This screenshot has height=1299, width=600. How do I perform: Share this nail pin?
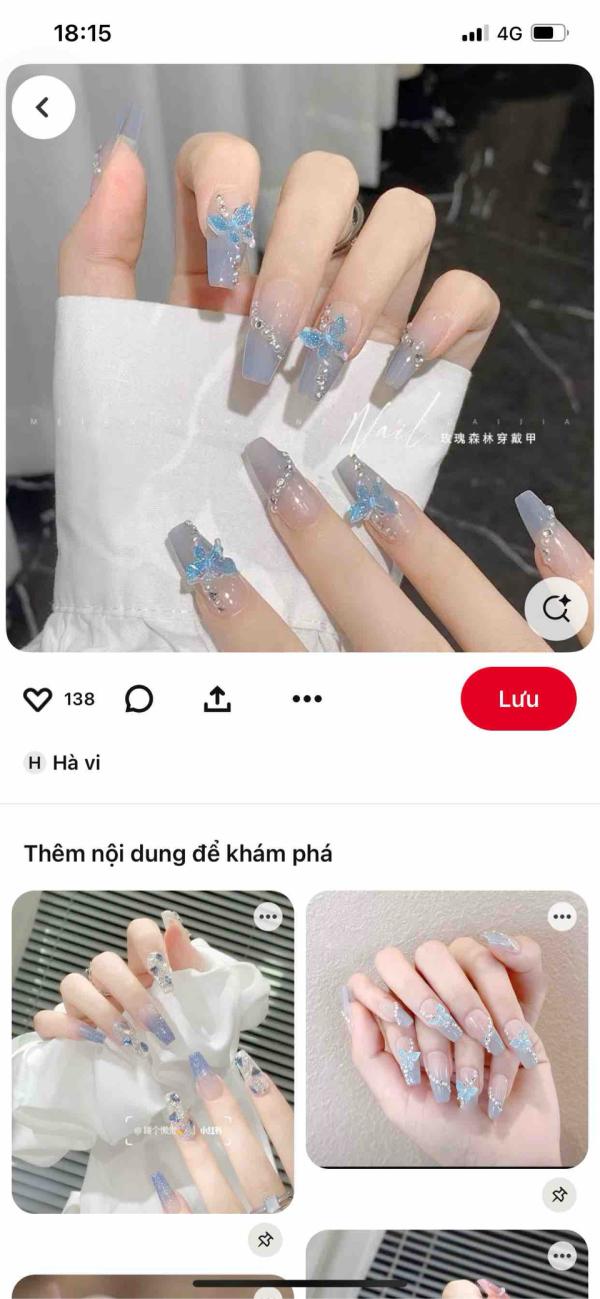click(x=217, y=699)
